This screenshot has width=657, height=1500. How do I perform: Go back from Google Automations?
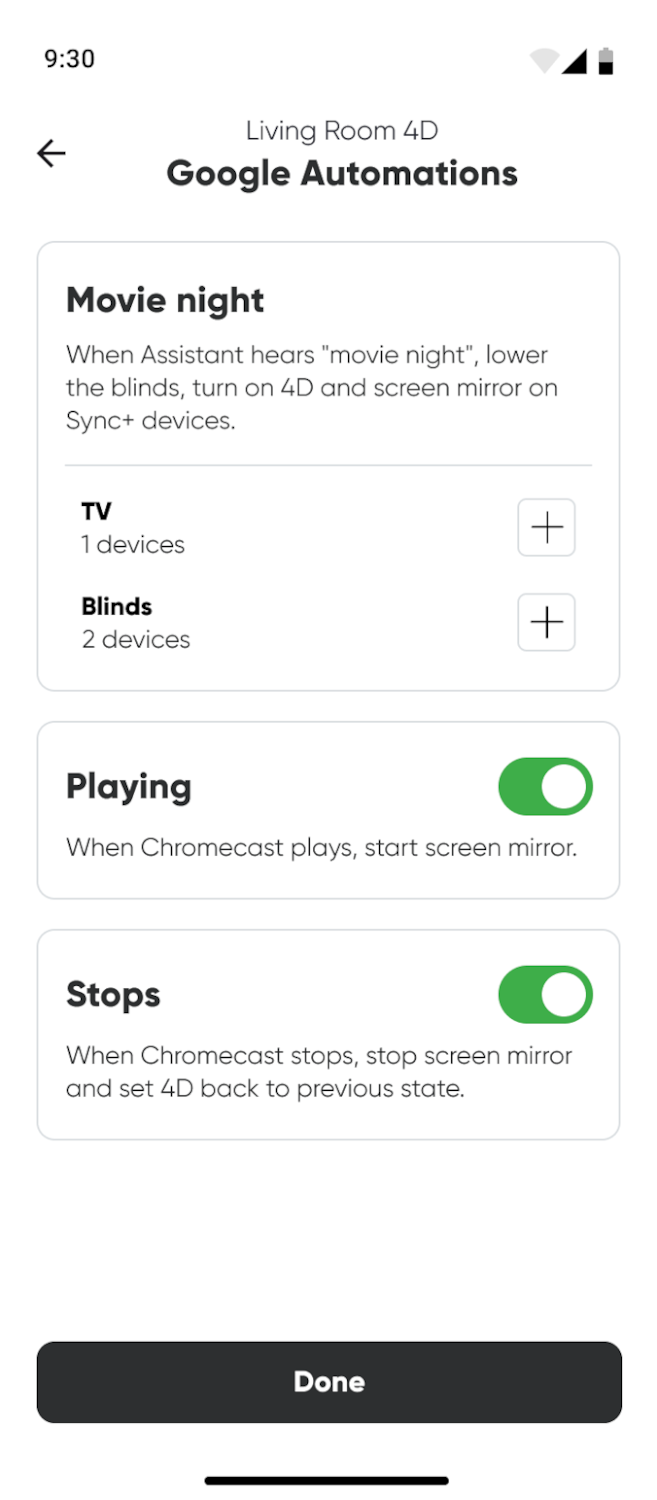point(51,153)
